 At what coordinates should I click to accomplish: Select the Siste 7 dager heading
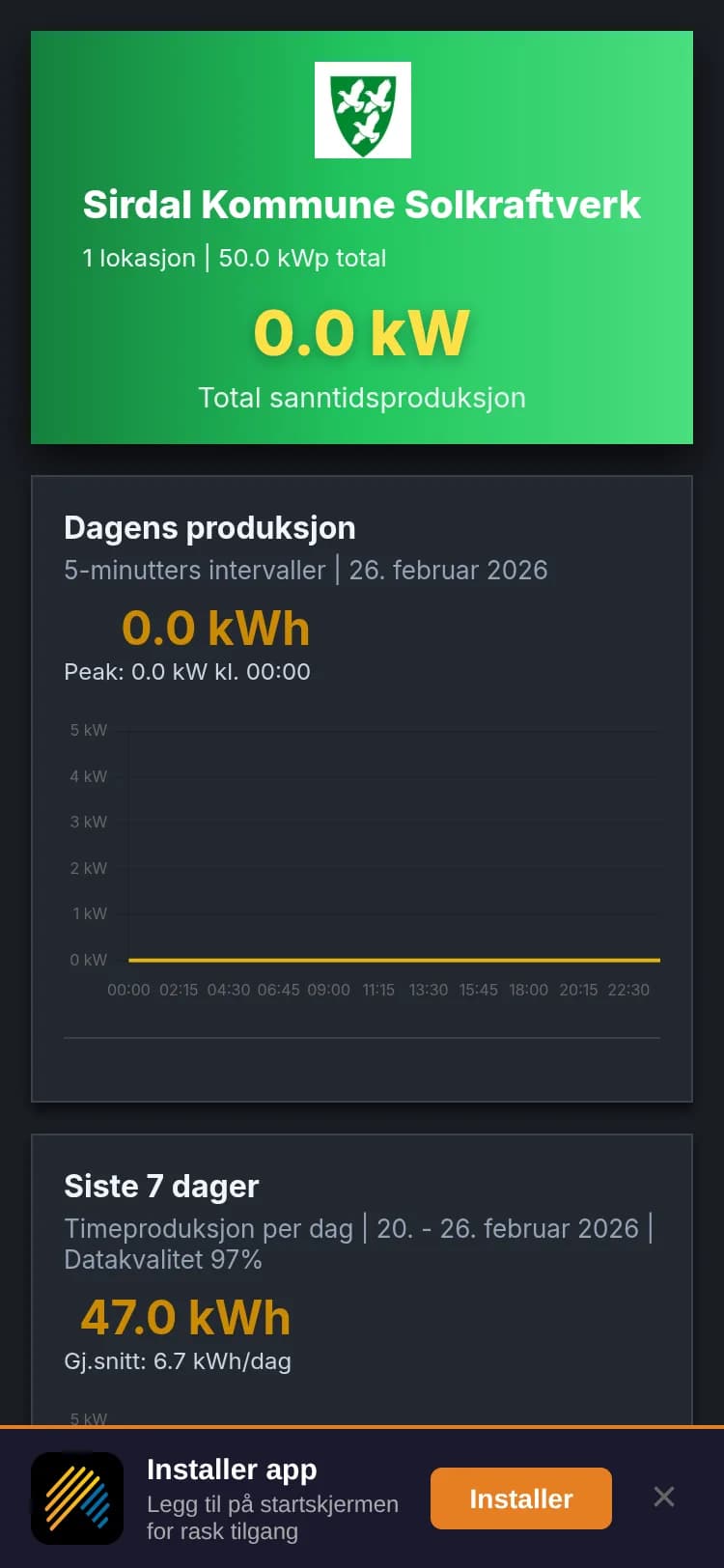click(161, 1186)
